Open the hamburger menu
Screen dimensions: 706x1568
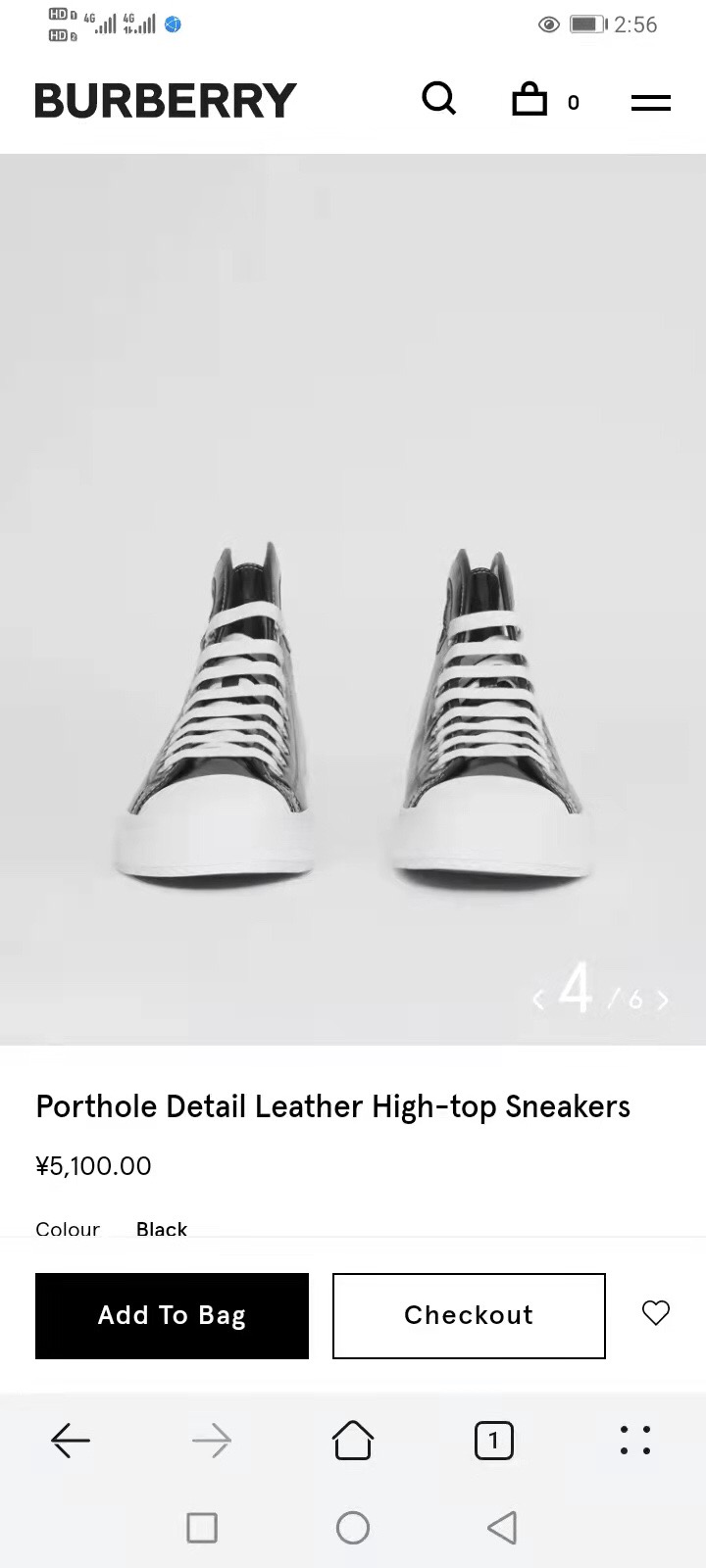point(650,102)
